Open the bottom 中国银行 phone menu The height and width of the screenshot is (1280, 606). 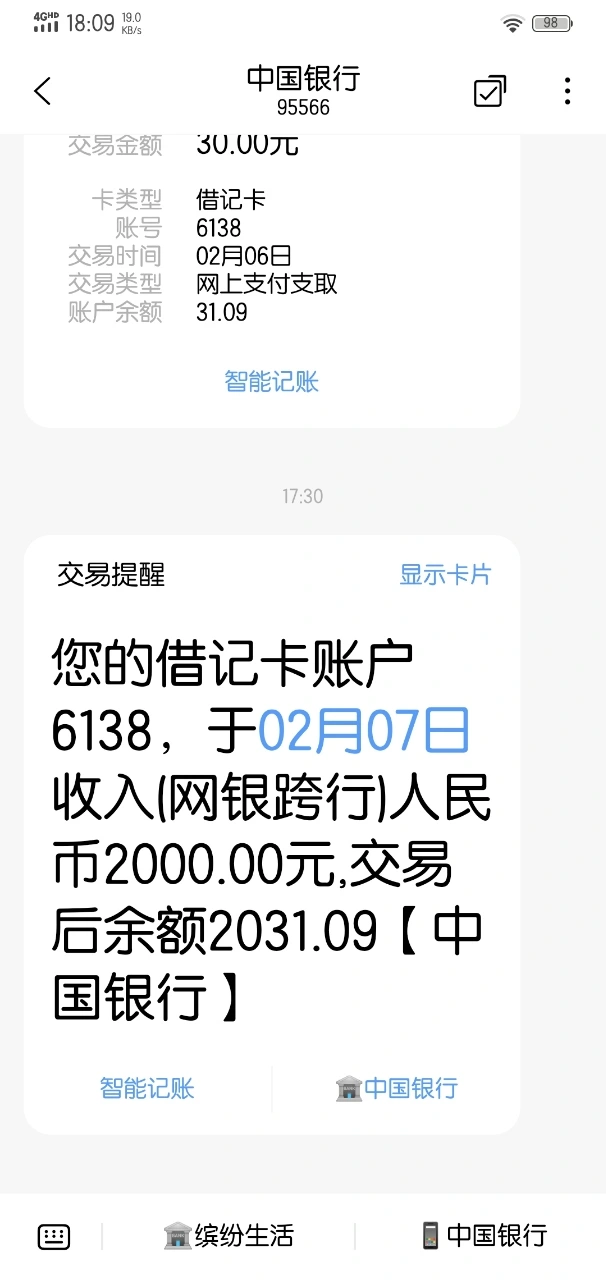click(483, 1236)
